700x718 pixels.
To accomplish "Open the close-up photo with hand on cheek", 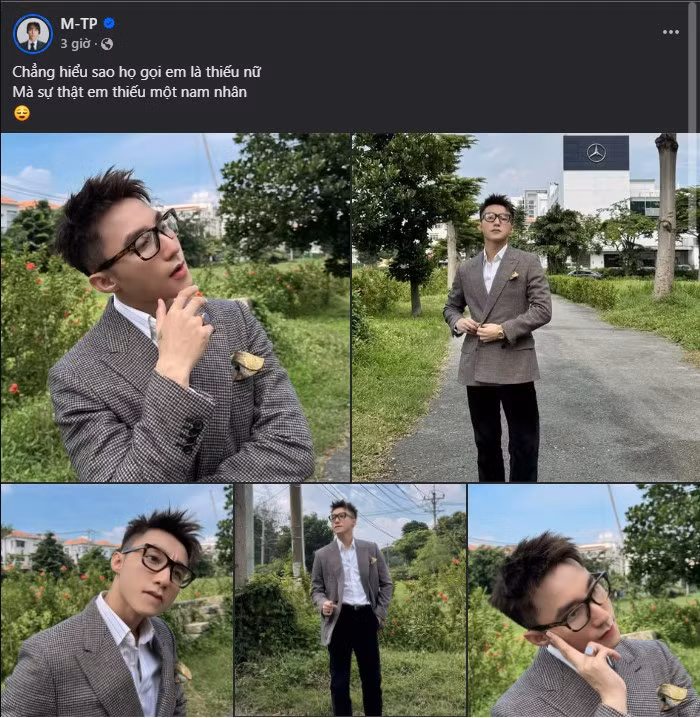I will (x=583, y=600).
